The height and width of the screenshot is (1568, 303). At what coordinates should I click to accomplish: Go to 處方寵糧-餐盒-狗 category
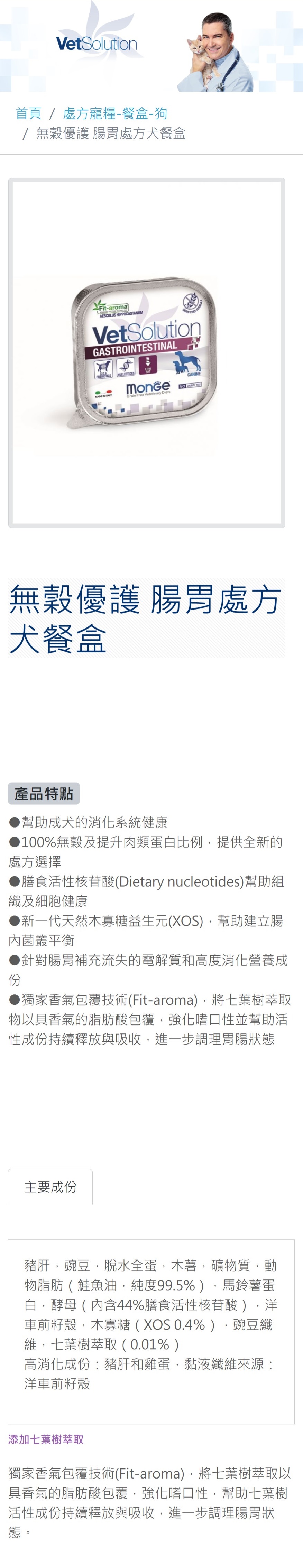(x=114, y=113)
